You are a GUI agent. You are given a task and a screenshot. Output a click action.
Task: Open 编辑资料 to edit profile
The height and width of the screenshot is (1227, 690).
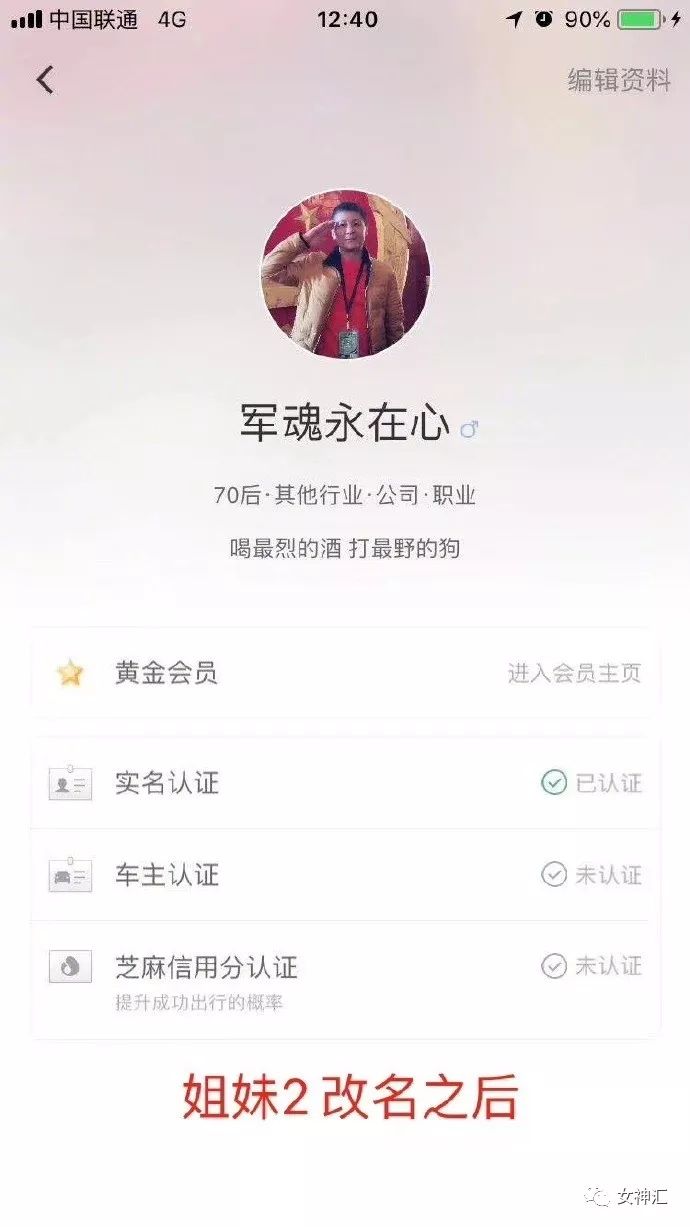[619, 81]
